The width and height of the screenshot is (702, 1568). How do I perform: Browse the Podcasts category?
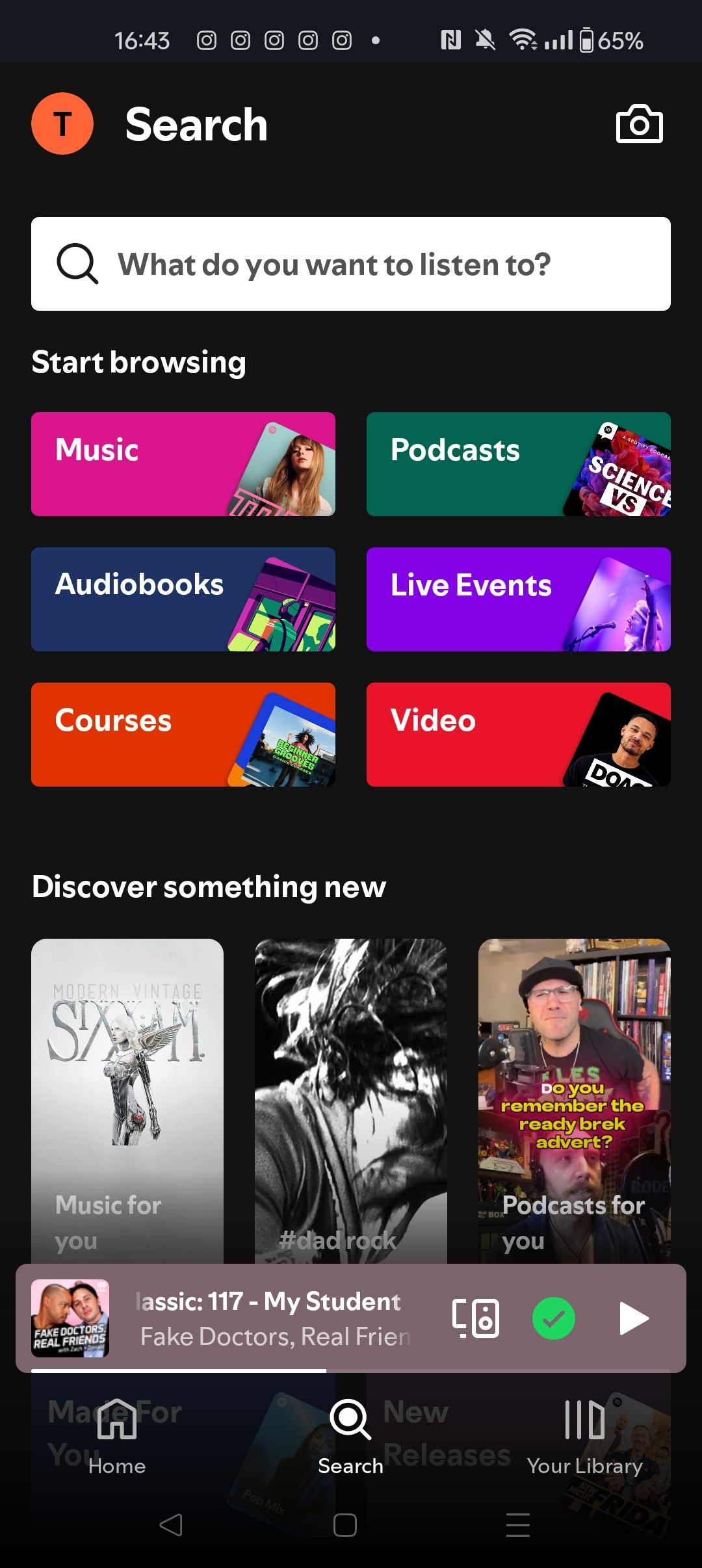pyautogui.click(x=519, y=464)
